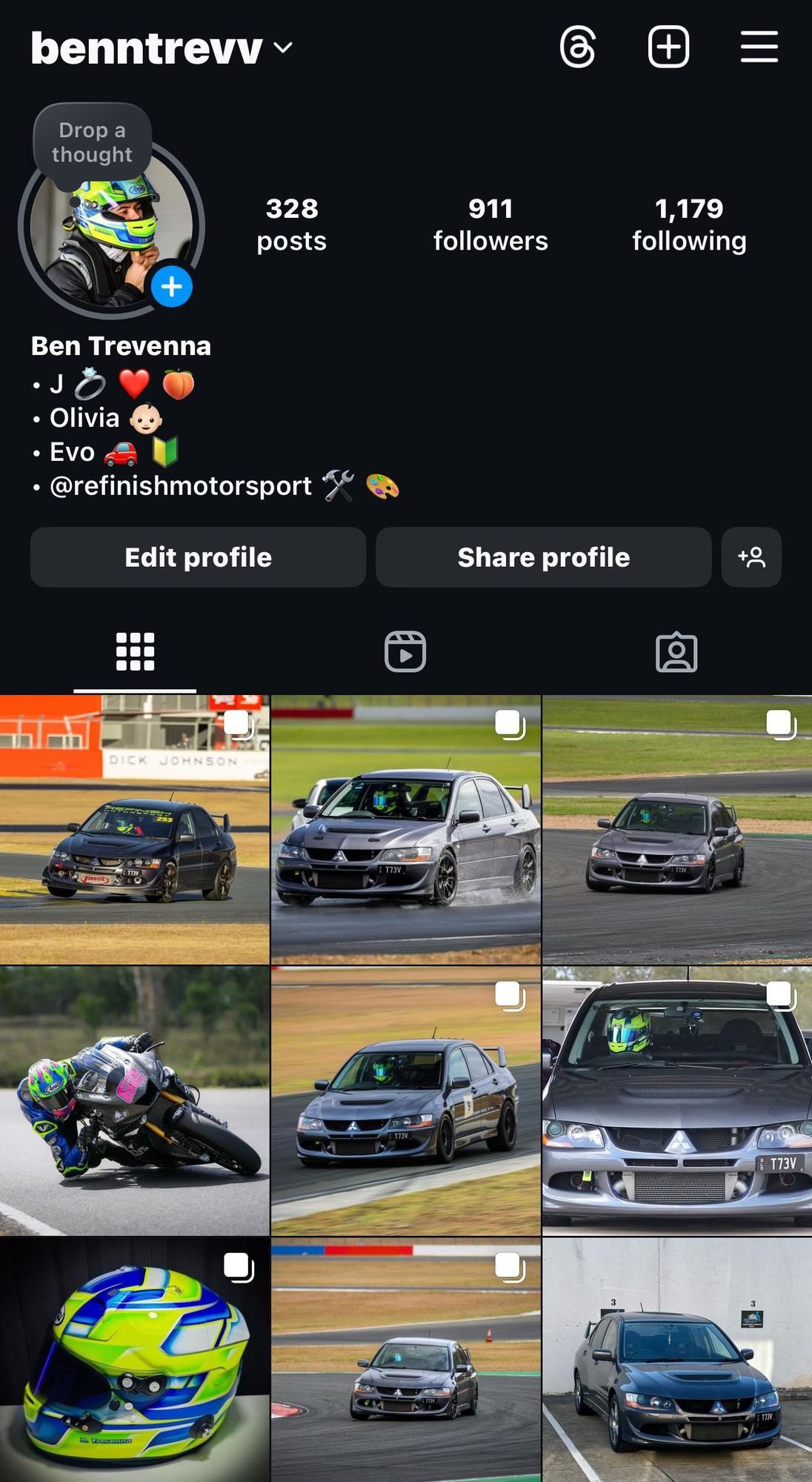The width and height of the screenshot is (812, 1482).
Task: Open the post with Dick Johnson signage
Action: click(x=134, y=830)
